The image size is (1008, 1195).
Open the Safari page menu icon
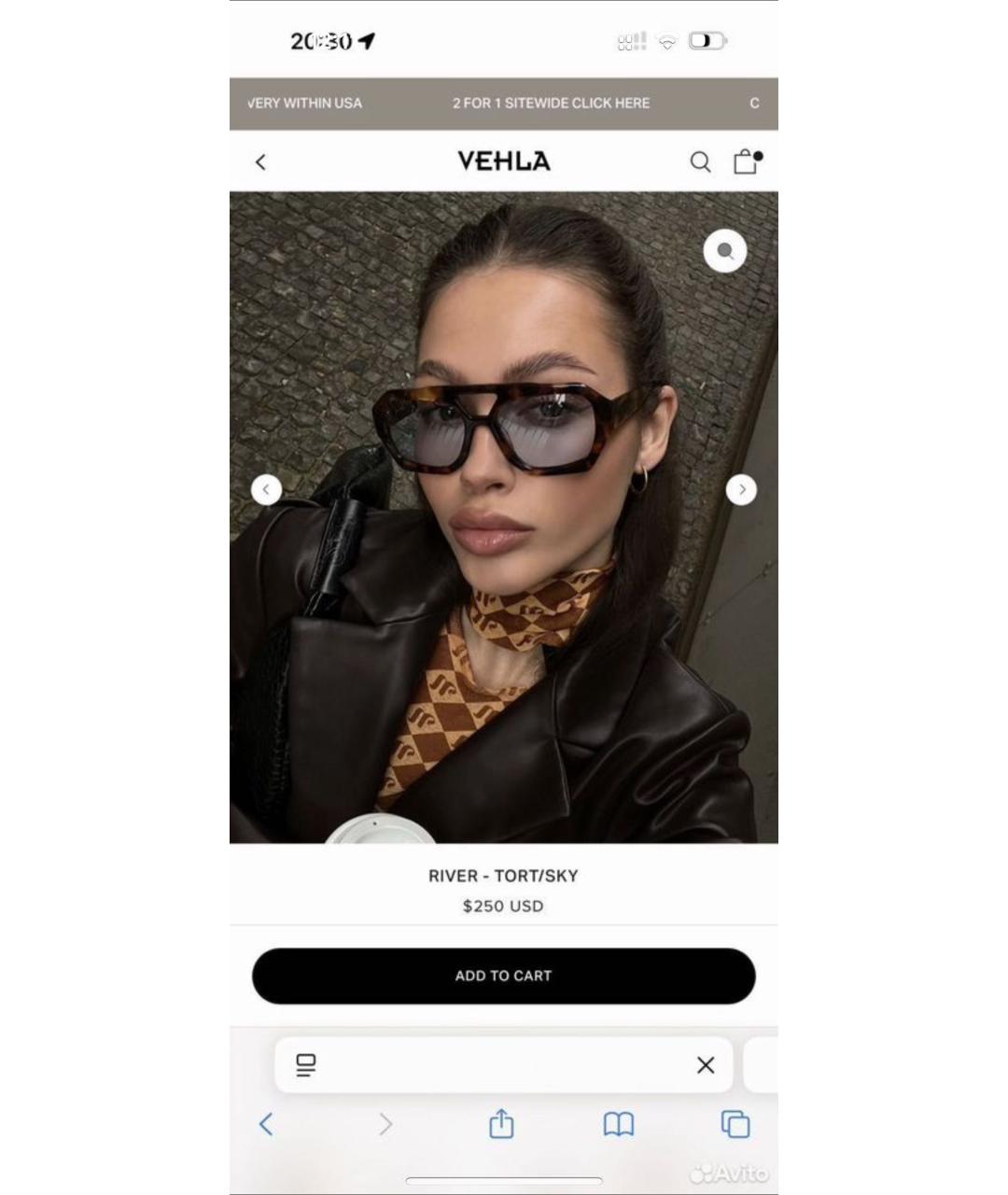(306, 1065)
